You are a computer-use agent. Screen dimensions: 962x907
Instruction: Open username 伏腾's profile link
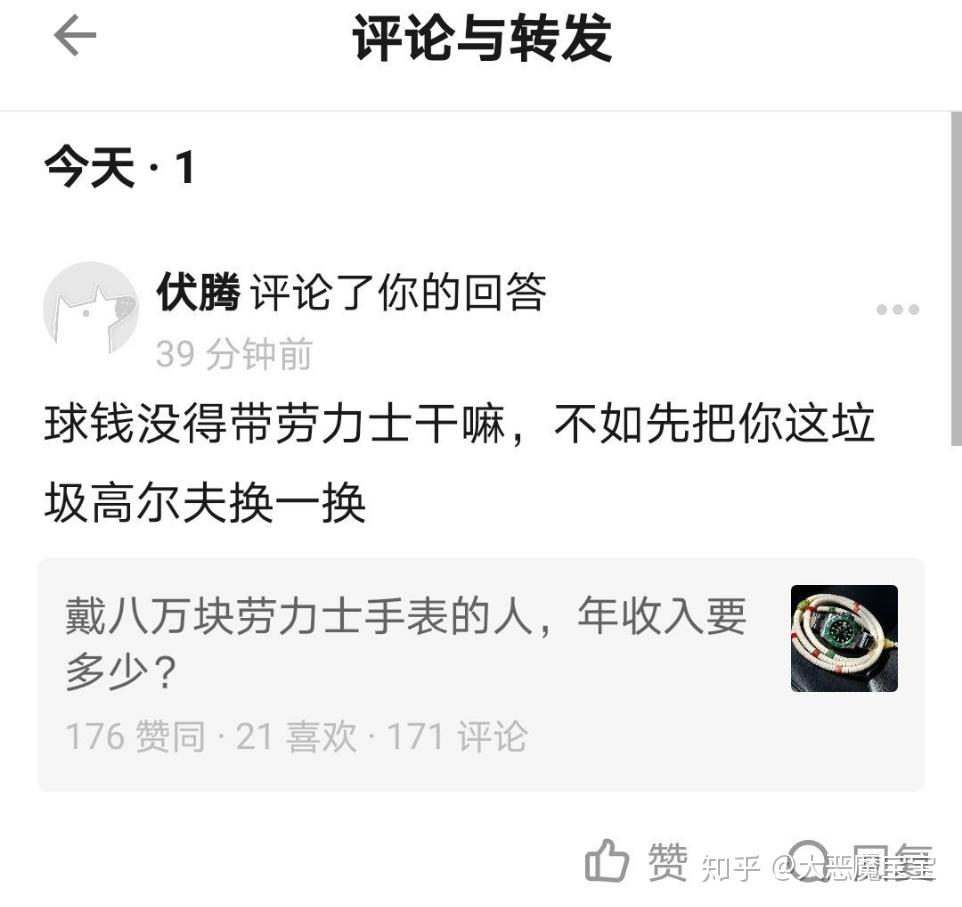point(198,292)
